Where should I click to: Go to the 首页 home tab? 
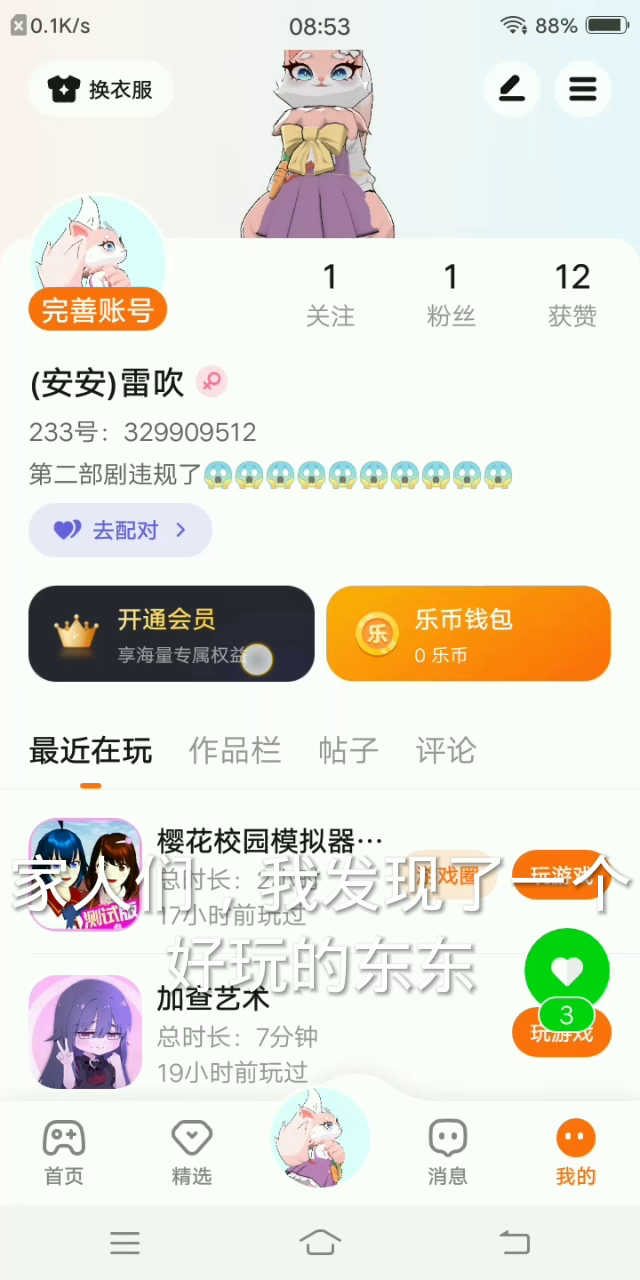[64, 1152]
